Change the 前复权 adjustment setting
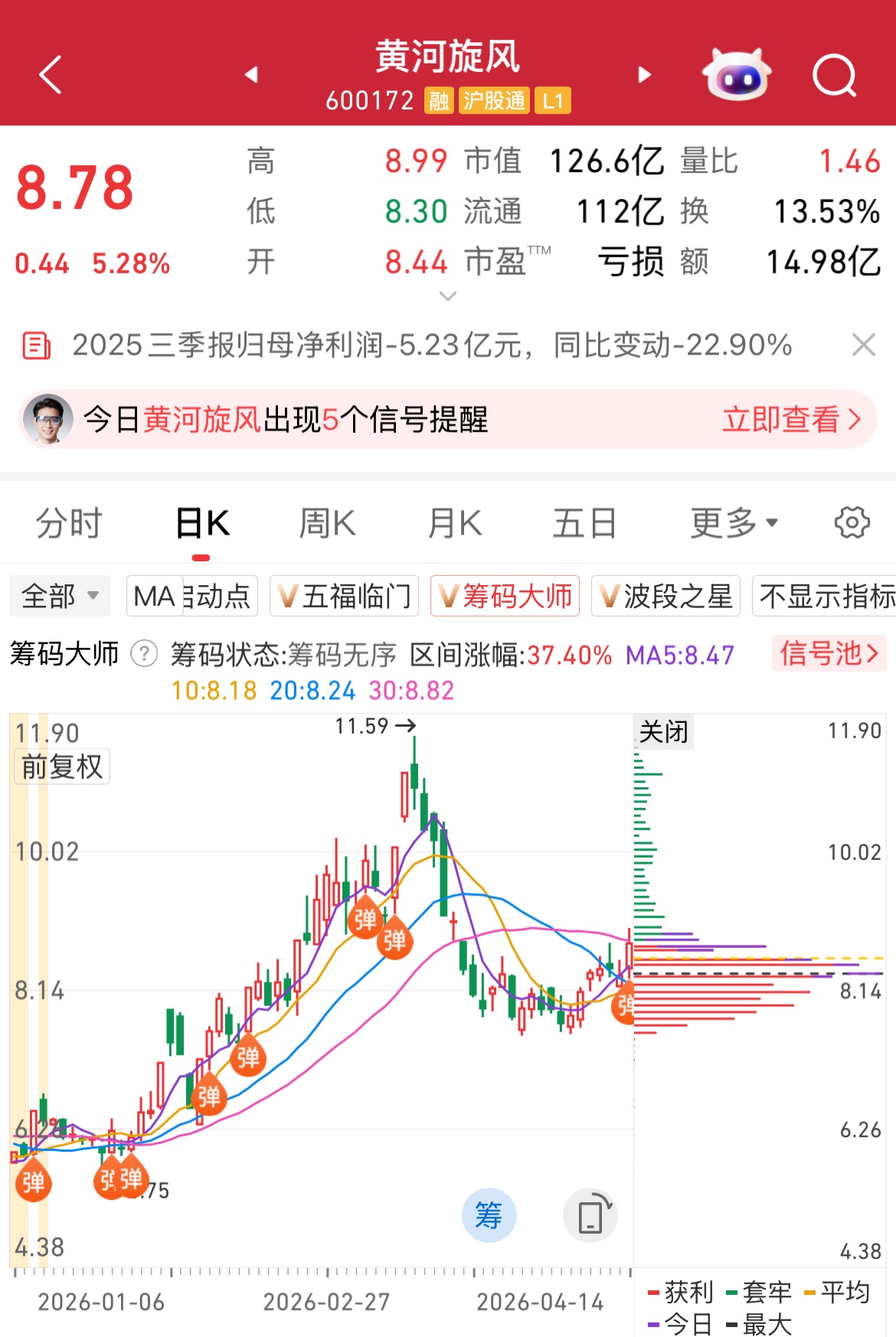 pos(62,767)
